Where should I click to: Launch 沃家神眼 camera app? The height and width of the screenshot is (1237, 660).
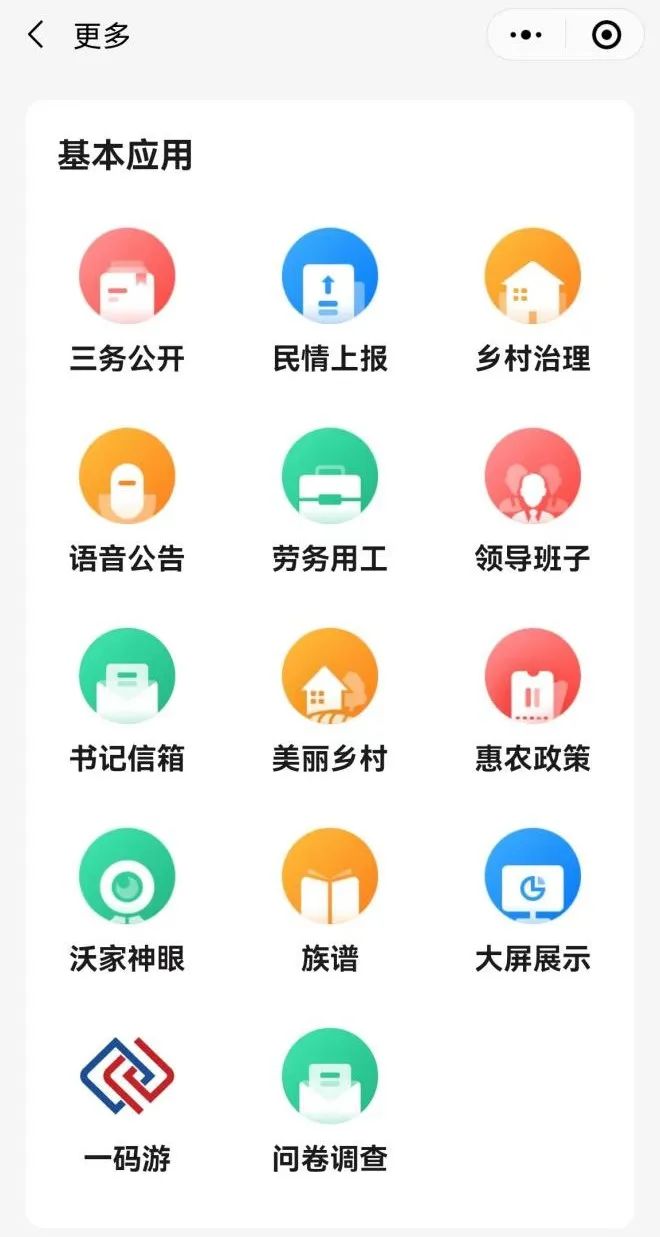pyautogui.click(x=127, y=877)
